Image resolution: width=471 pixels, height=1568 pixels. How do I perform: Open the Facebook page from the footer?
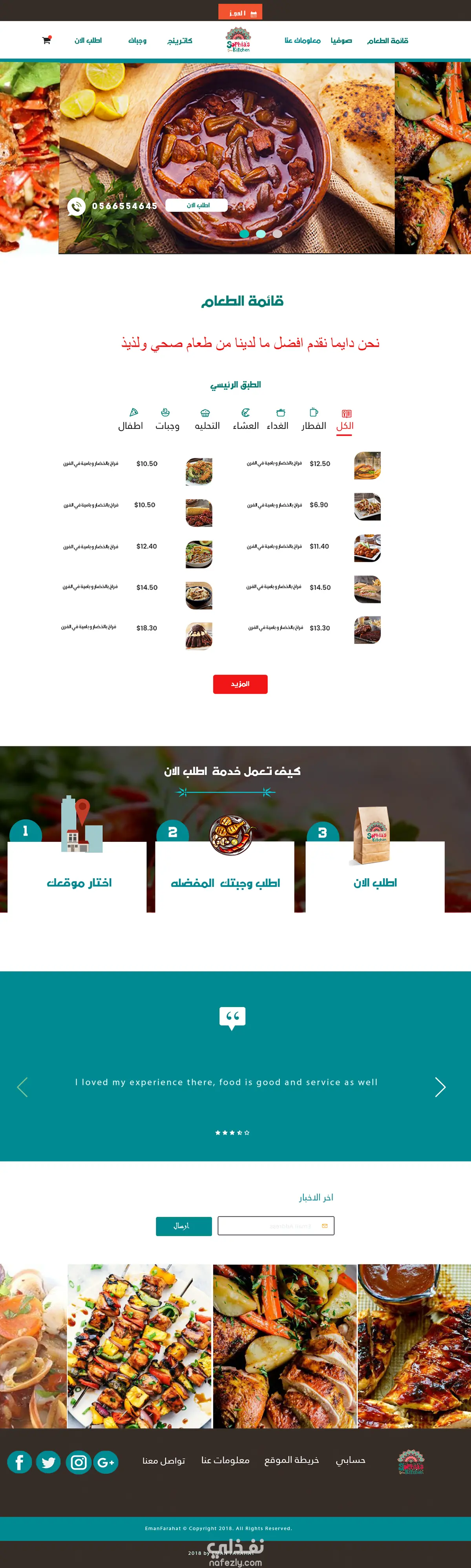click(x=20, y=1462)
